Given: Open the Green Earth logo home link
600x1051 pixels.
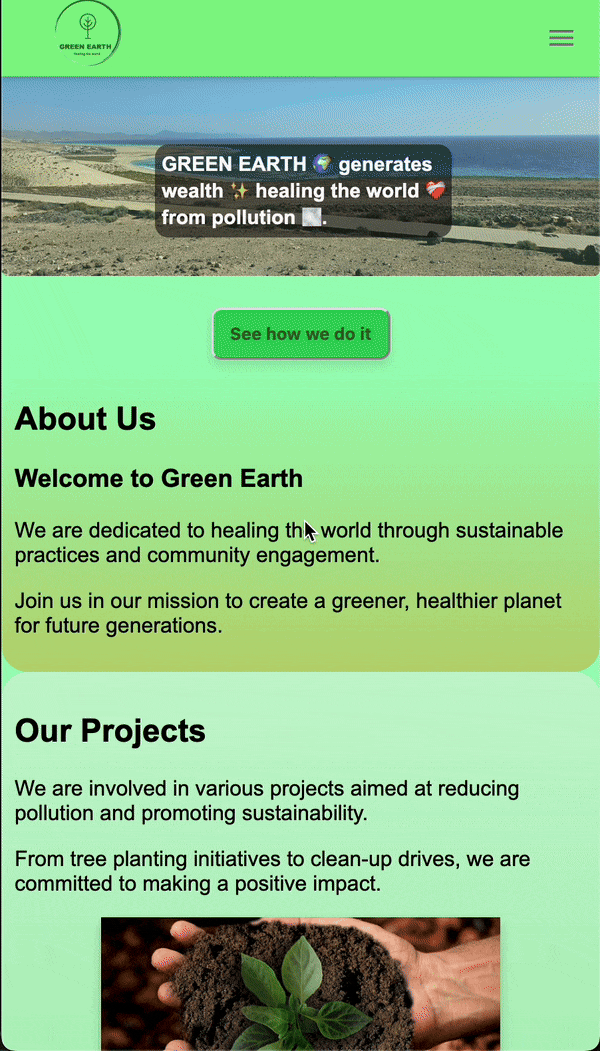Looking at the screenshot, I should [88, 35].
